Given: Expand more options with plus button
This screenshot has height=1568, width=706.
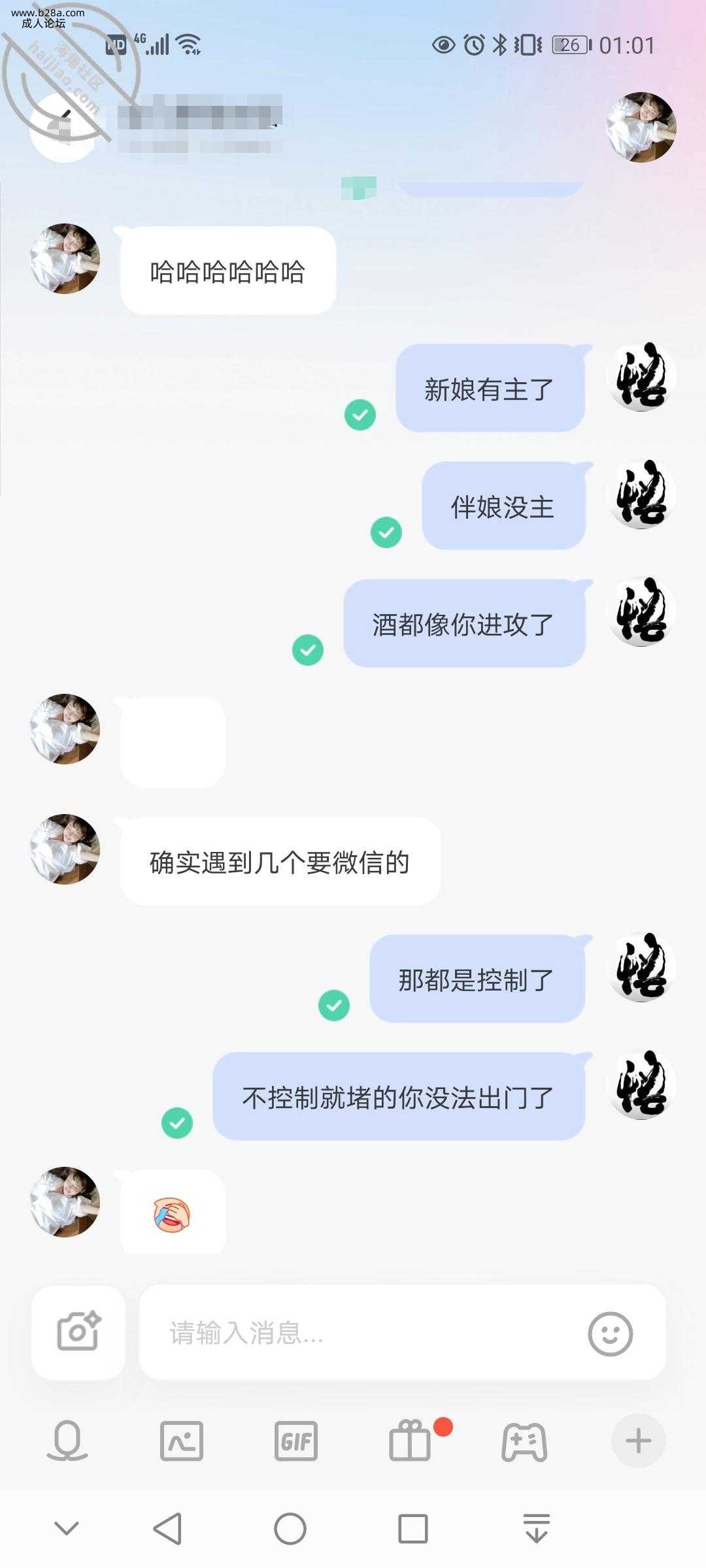Looking at the screenshot, I should (x=638, y=1441).
